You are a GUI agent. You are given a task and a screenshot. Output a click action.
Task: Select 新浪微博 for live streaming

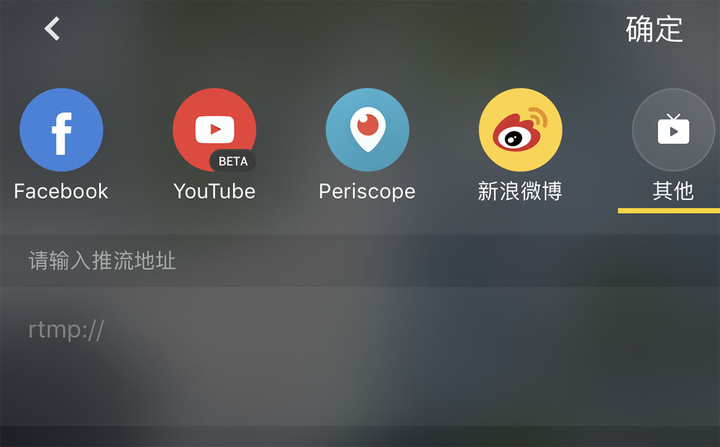[520, 131]
